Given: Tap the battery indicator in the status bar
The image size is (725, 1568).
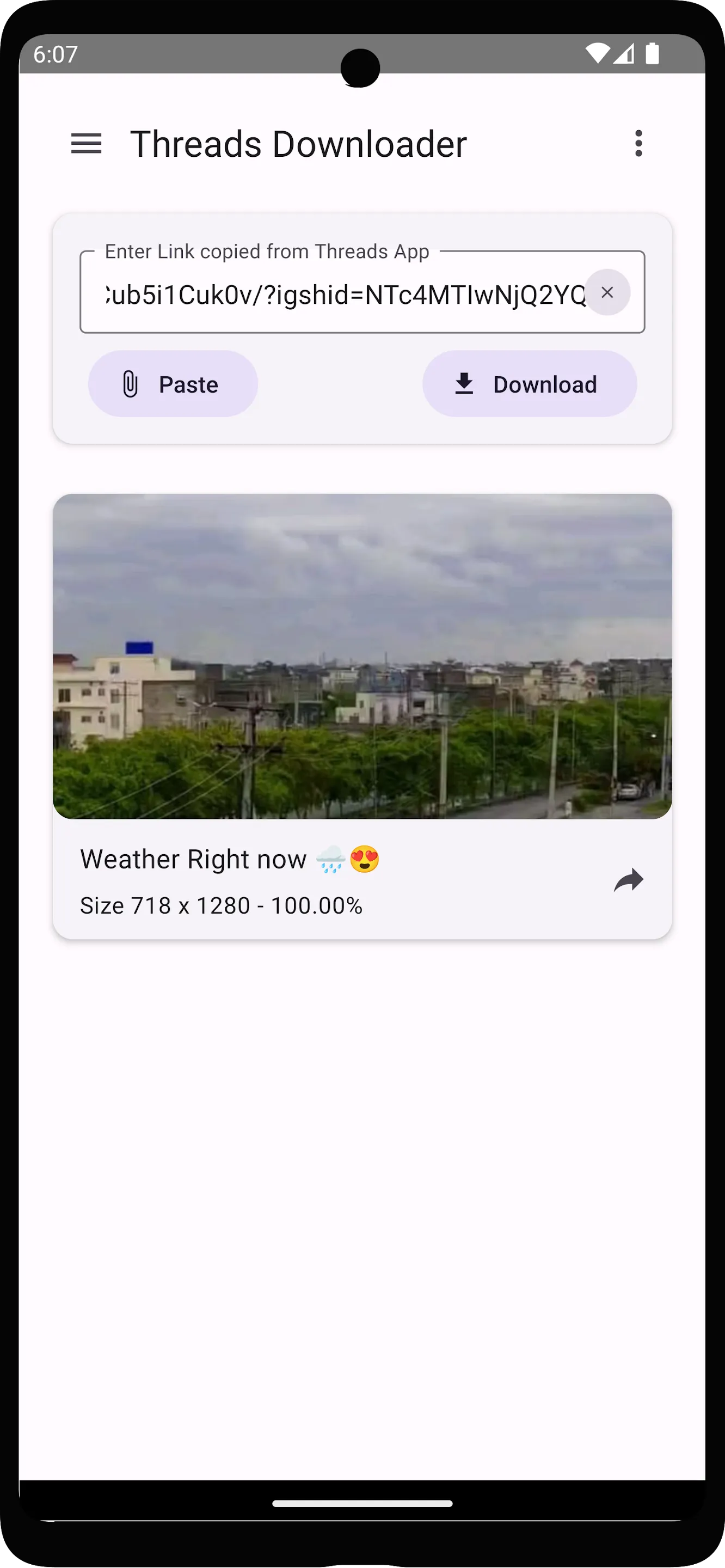Looking at the screenshot, I should 653,54.
